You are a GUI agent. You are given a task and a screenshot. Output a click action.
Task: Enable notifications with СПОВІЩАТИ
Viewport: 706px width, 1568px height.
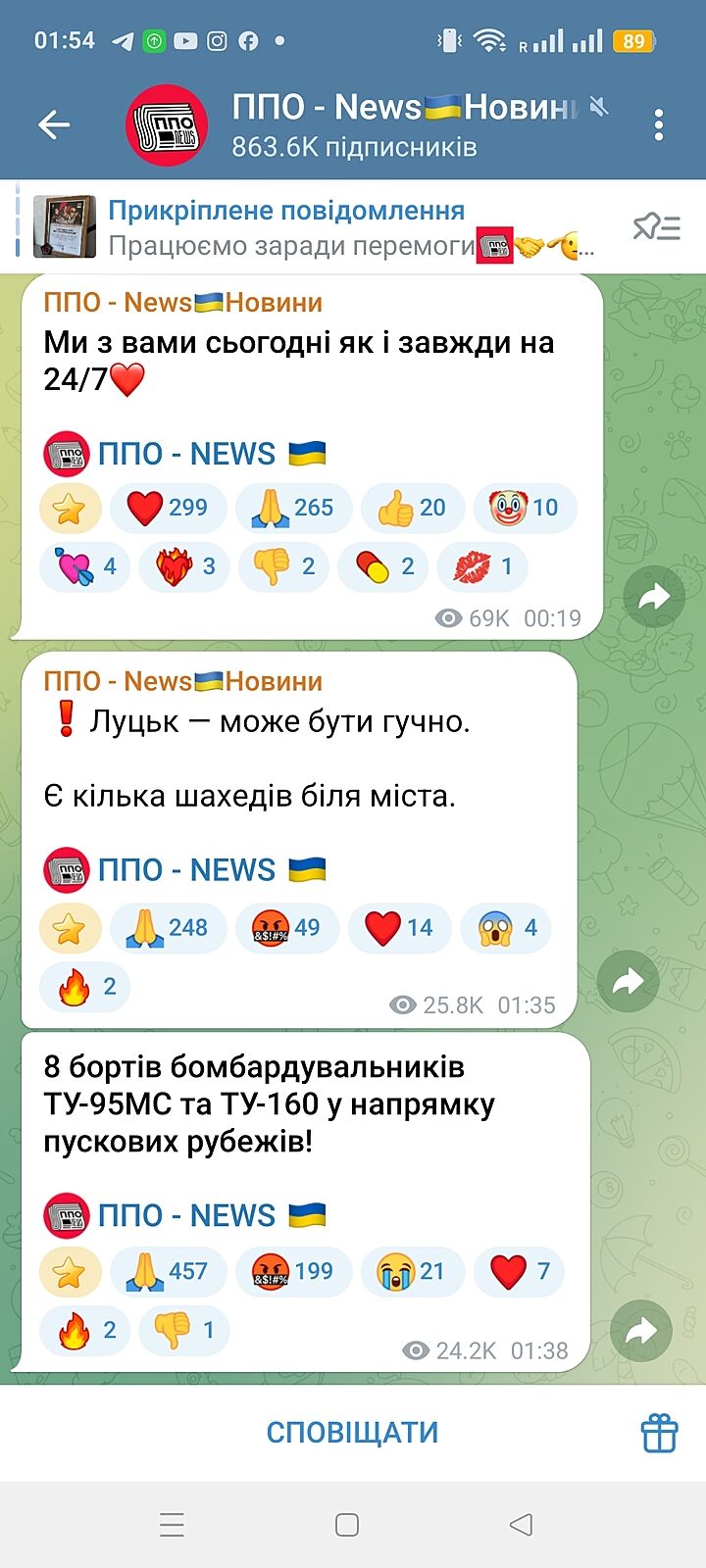(x=352, y=1433)
